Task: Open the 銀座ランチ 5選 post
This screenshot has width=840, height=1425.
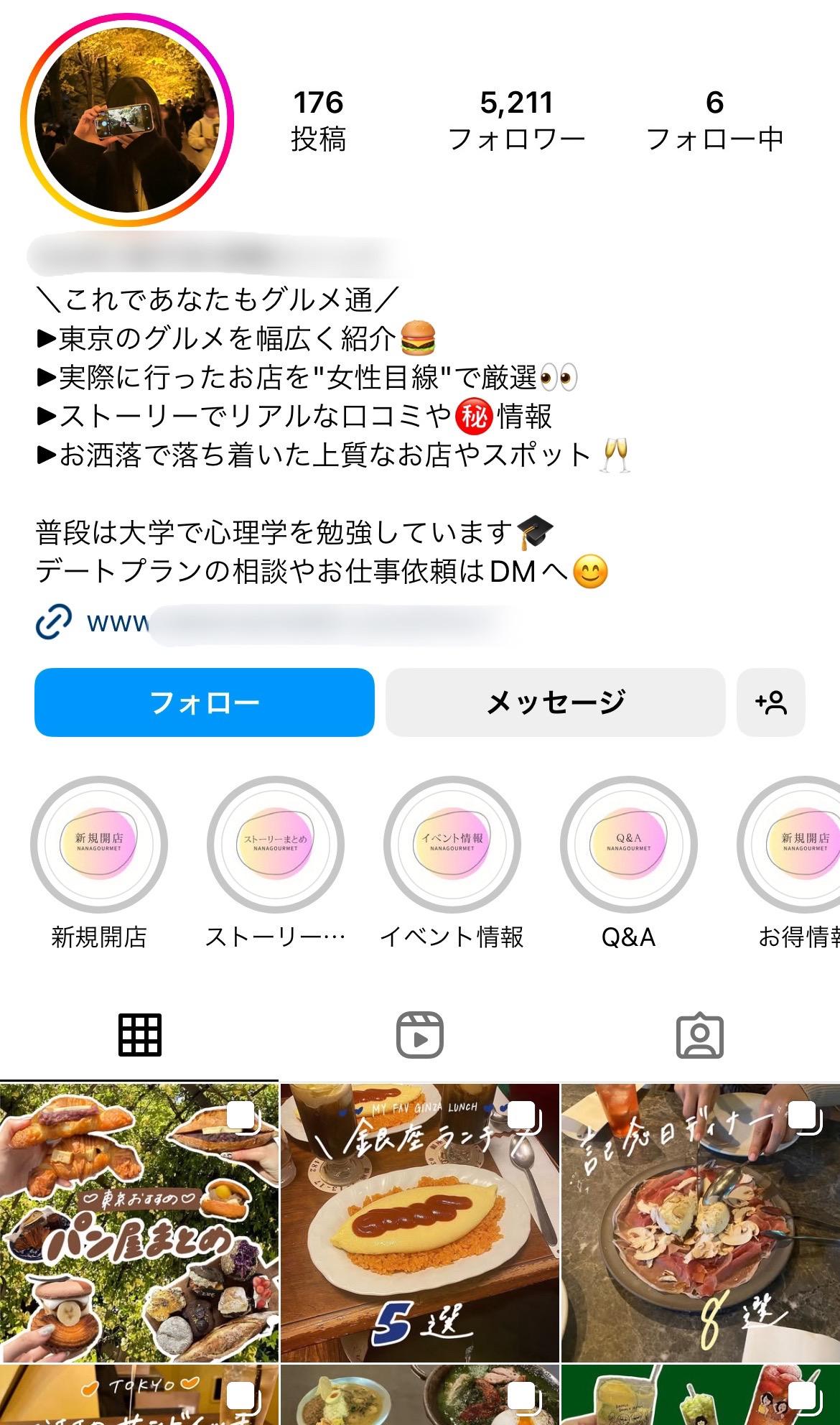Action: [x=420, y=1222]
